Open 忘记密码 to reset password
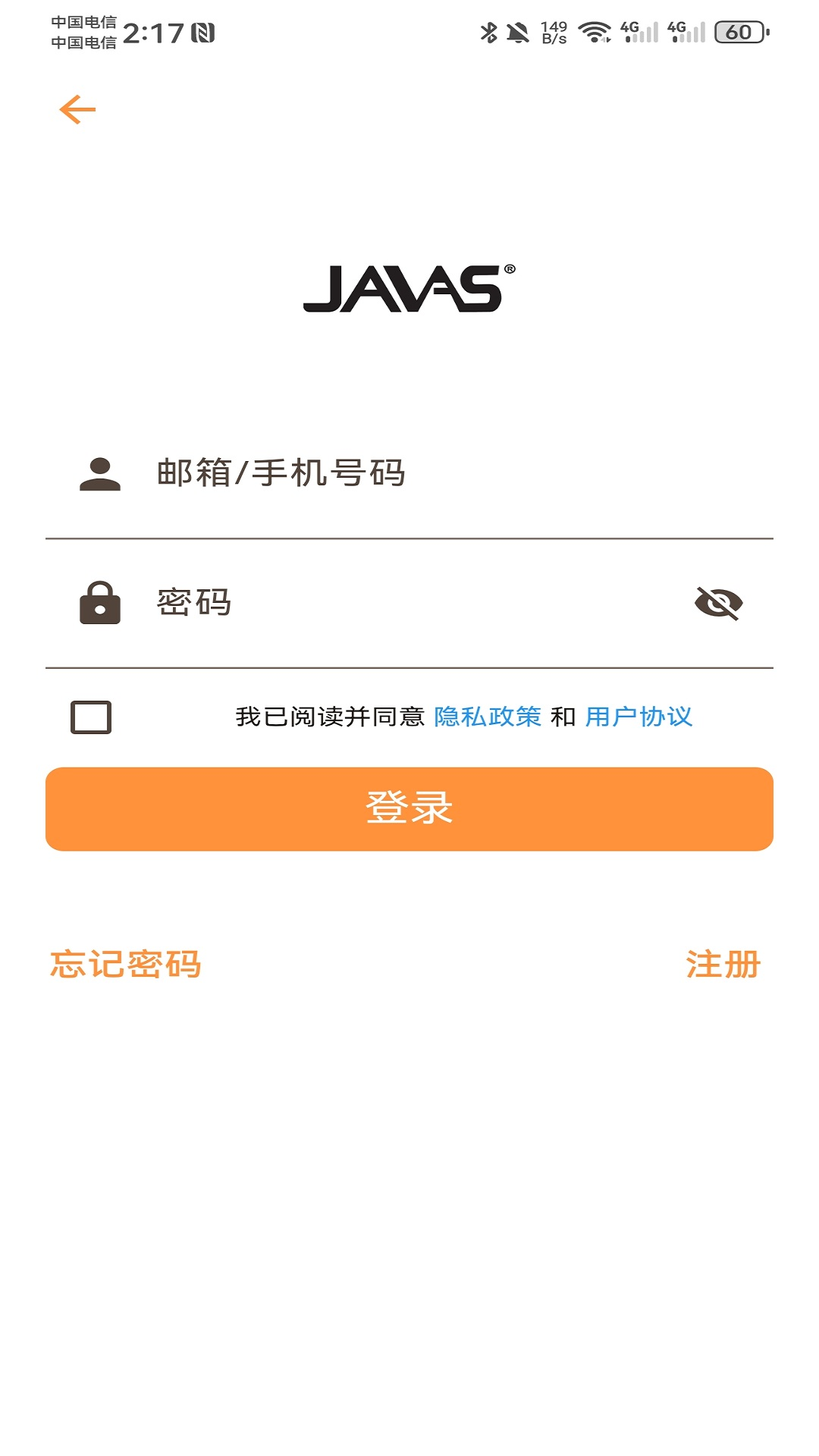Screen dimensions: 819x1456 (x=126, y=965)
